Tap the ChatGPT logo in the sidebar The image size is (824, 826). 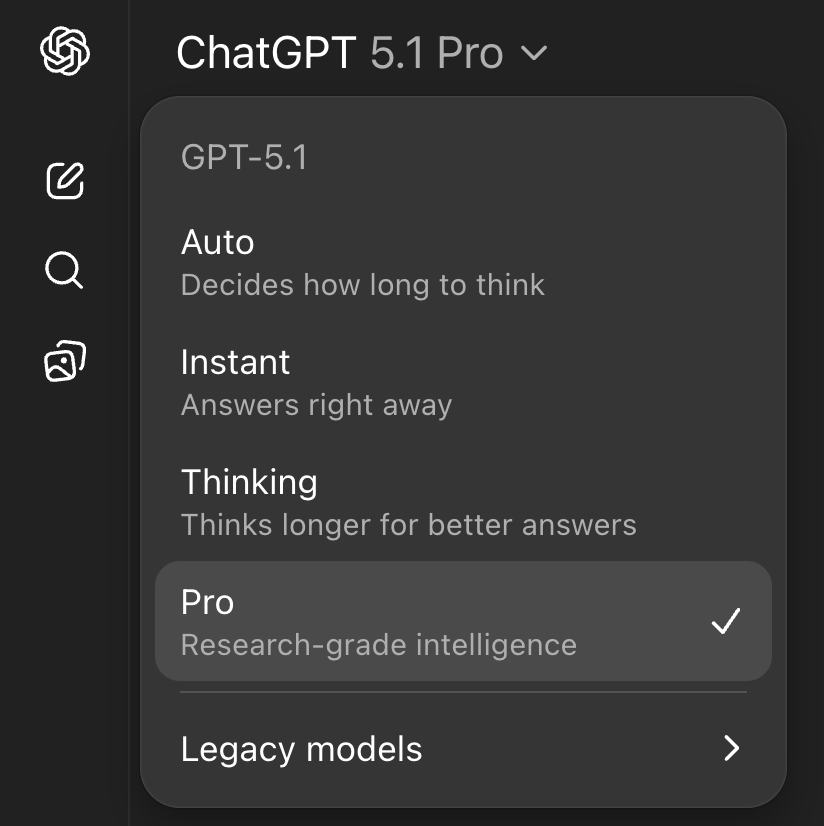tap(65, 51)
